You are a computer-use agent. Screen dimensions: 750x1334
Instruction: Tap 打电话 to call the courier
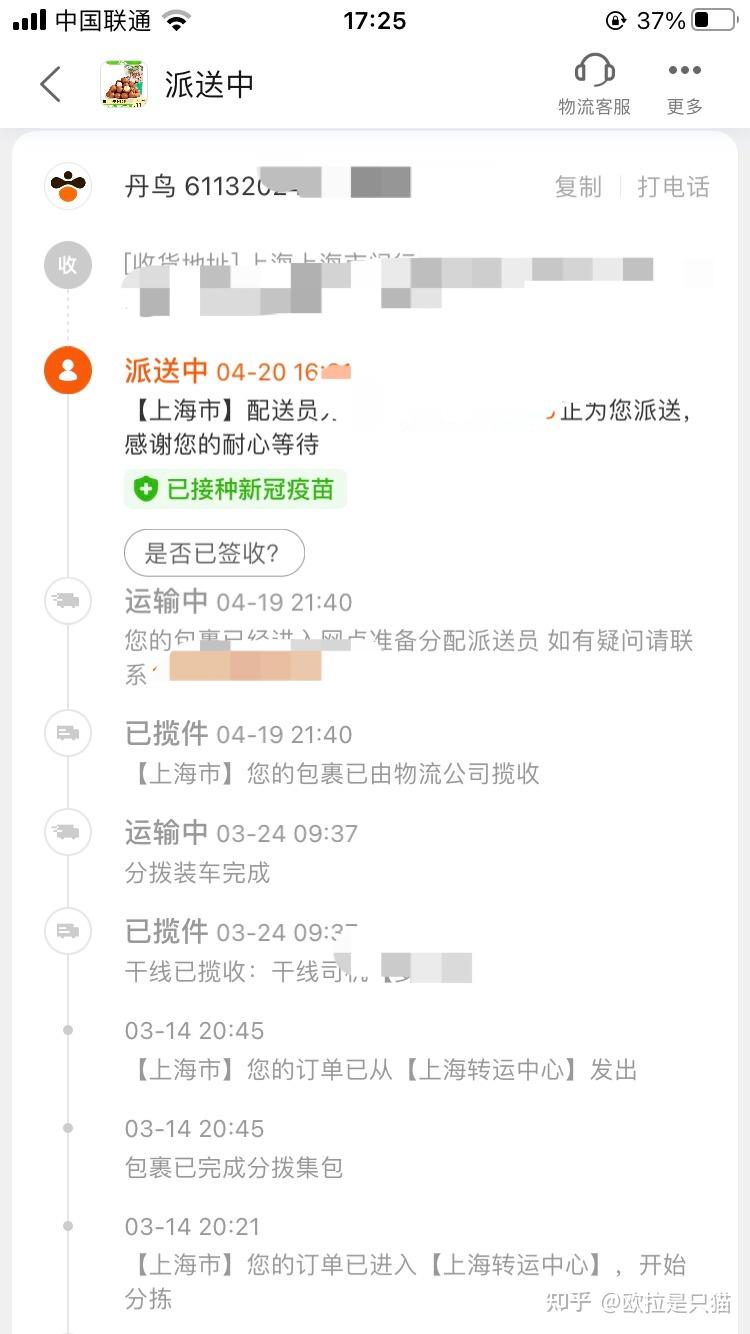[x=673, y=186]
